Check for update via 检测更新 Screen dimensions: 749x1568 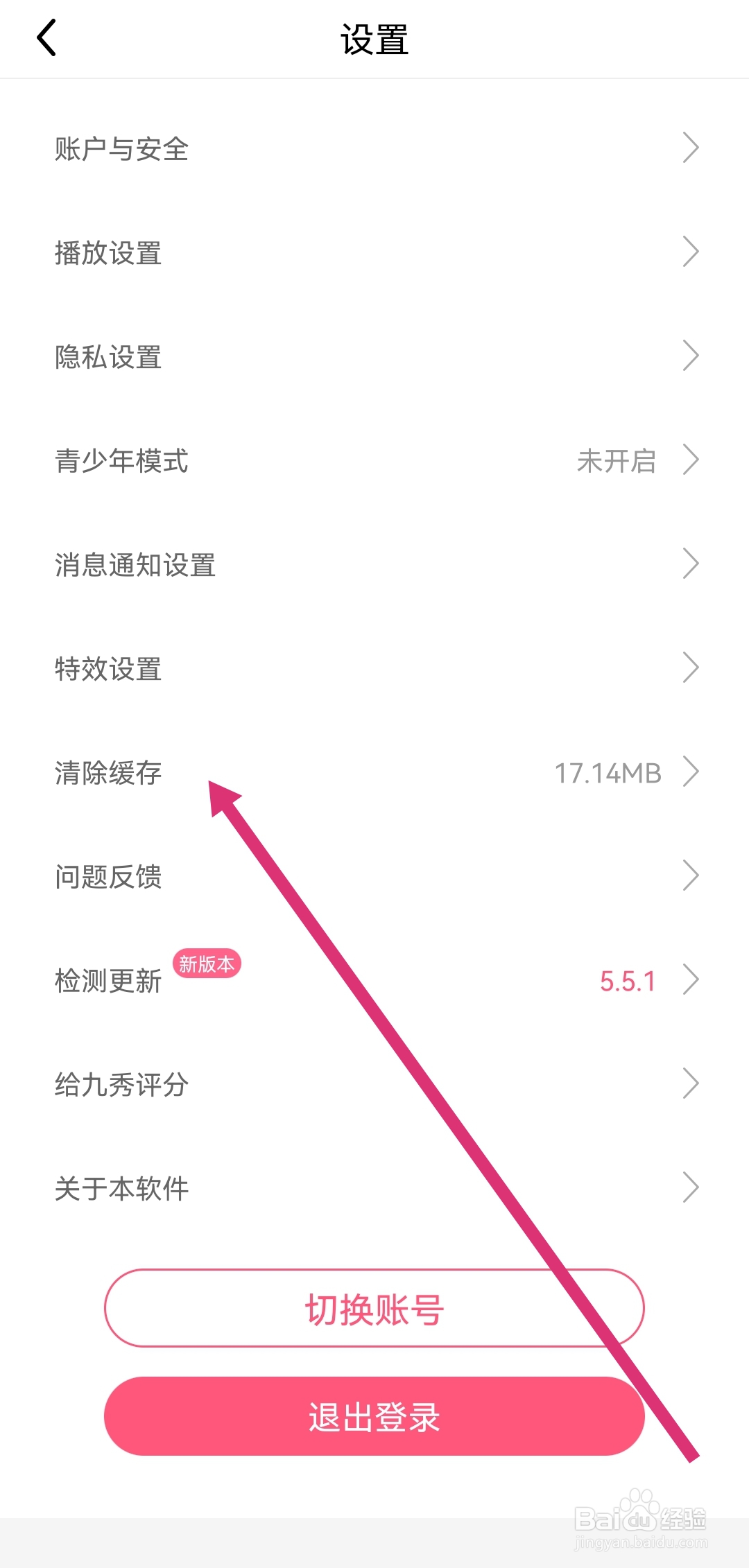[x=107, y=980]
